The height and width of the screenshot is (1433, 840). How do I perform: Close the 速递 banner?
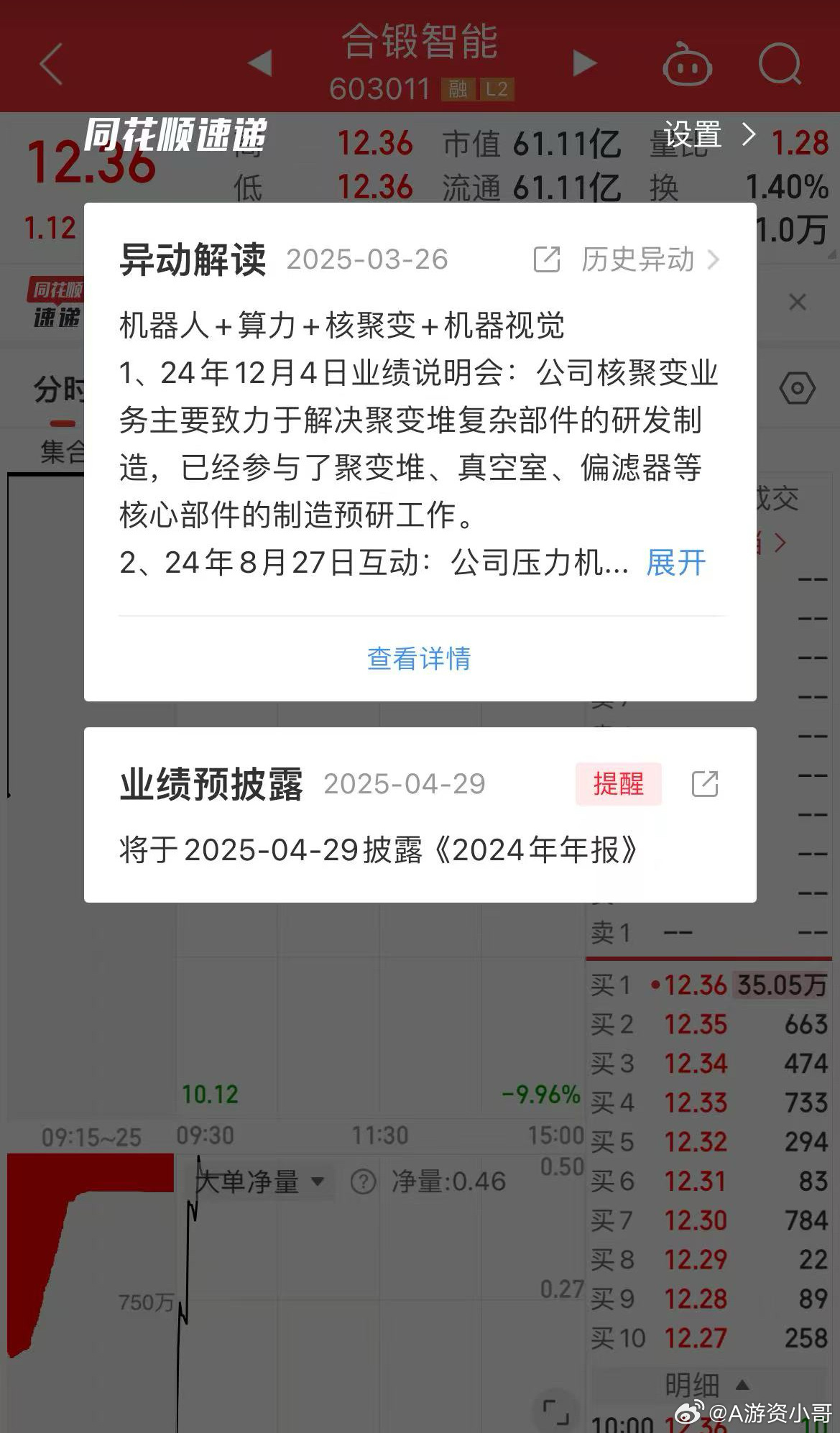click(798, 302)
